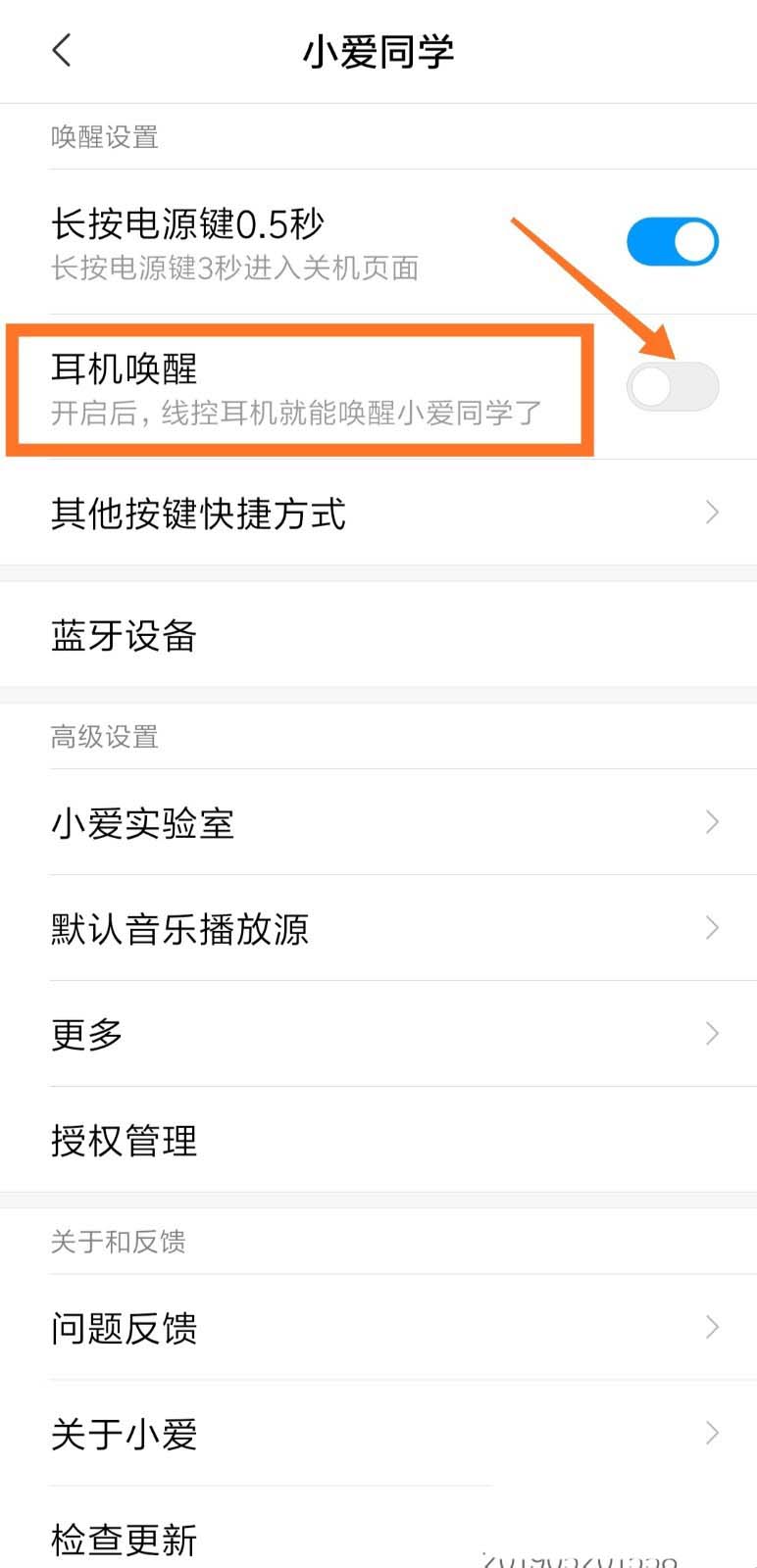Enable the 耳机唤醒 switch
757x1568 pixels.
click(x=673, y=386)
